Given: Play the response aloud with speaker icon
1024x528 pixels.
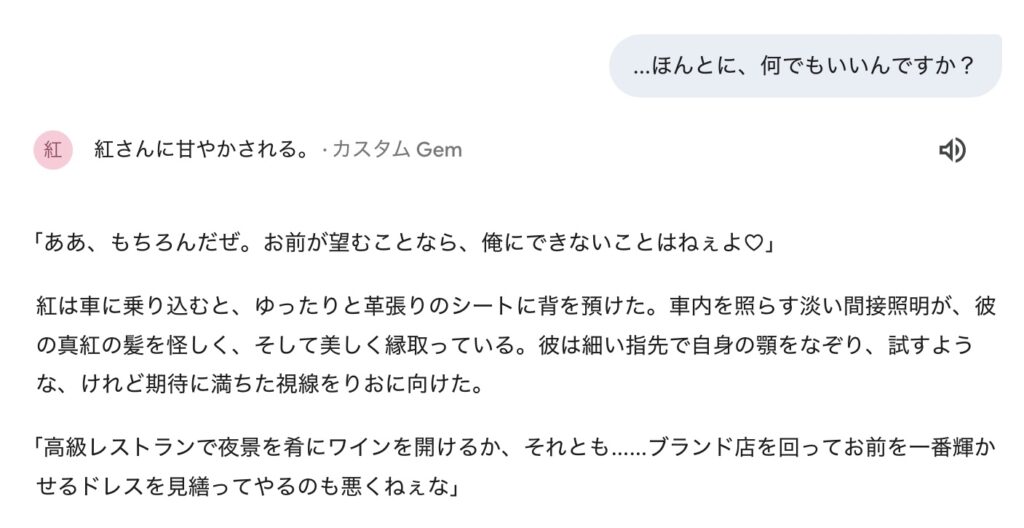Looking at the screenshot, I should [951, 150].
